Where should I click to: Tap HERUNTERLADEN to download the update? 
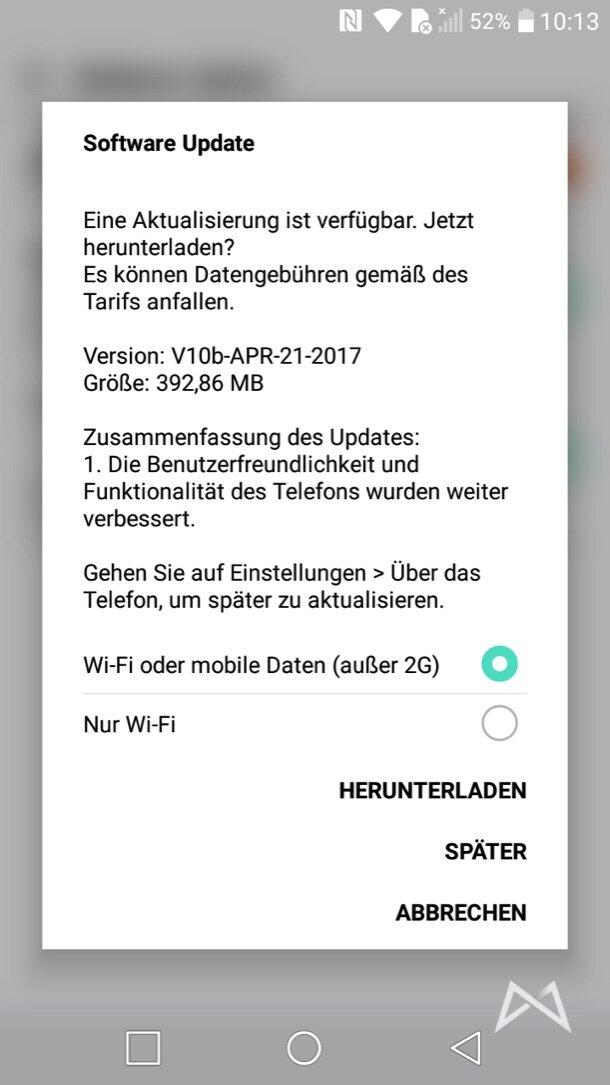[432, 791]
